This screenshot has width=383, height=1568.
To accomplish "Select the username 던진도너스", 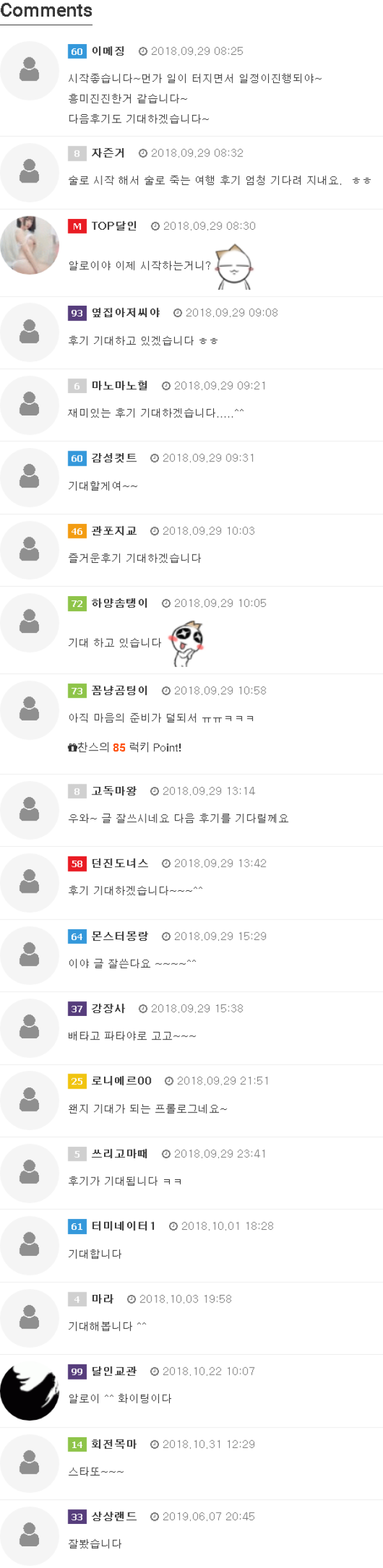I will pyautogui.click(x=119, y=863).
